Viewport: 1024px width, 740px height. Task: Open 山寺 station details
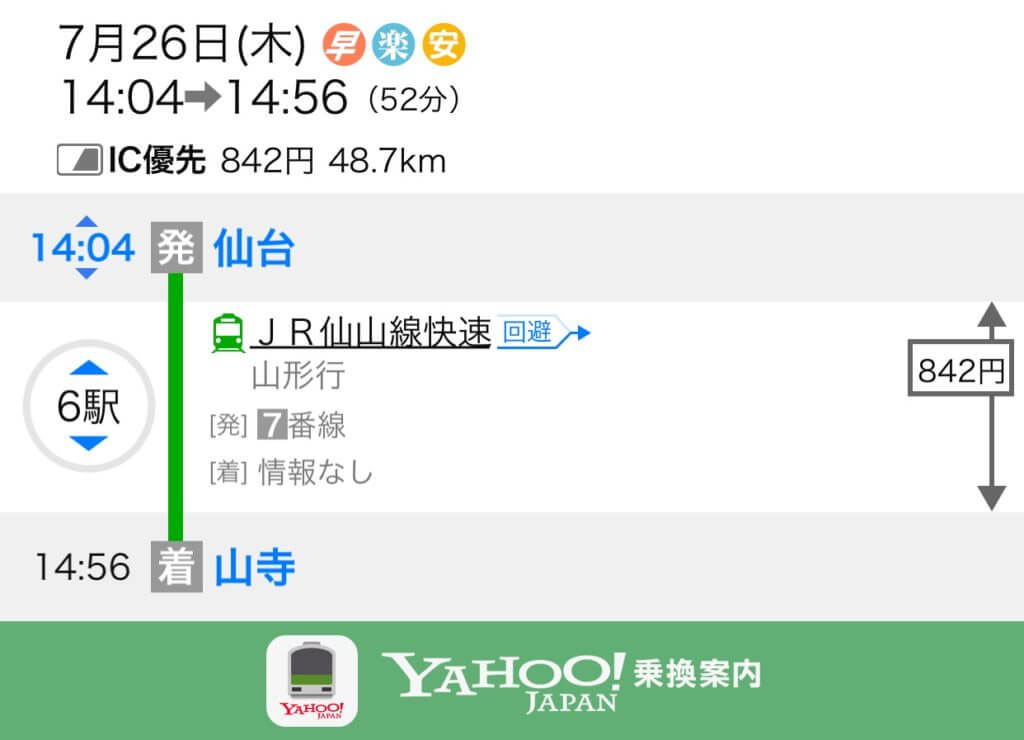coord(254,568)
